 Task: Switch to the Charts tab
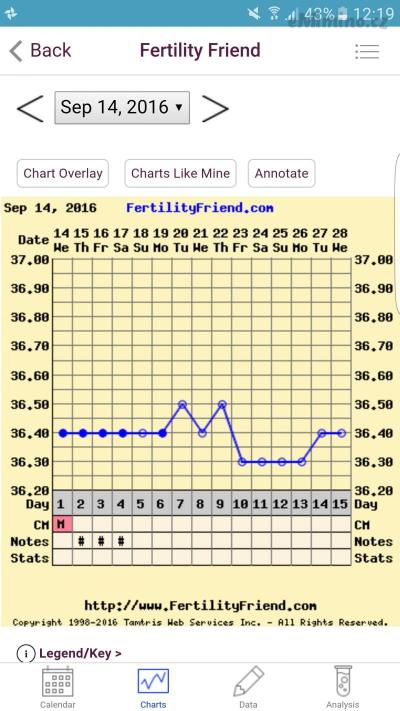(x=153, y=688)
